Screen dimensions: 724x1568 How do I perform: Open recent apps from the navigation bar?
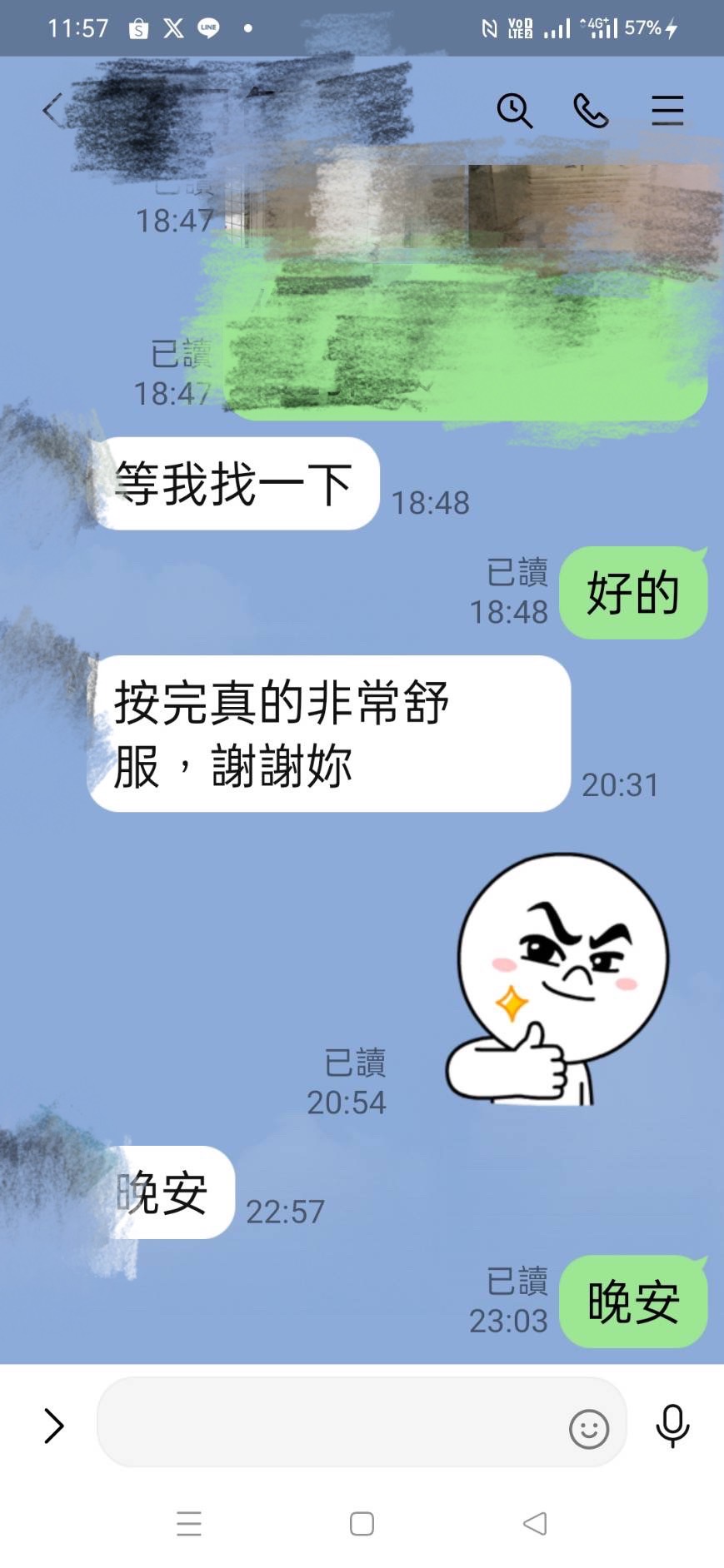tap(189, 1524)
